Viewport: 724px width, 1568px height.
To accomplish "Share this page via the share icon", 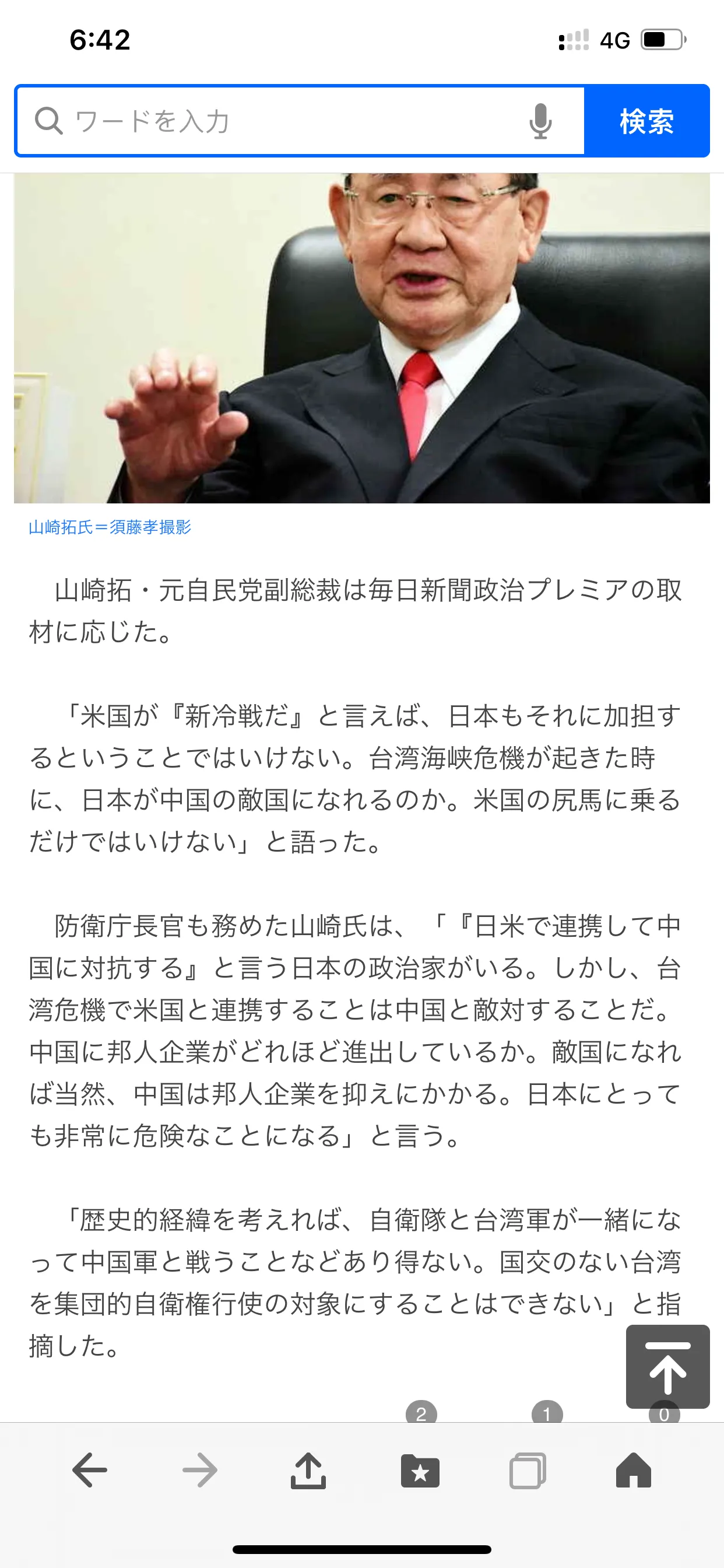I will point(308,1470).
